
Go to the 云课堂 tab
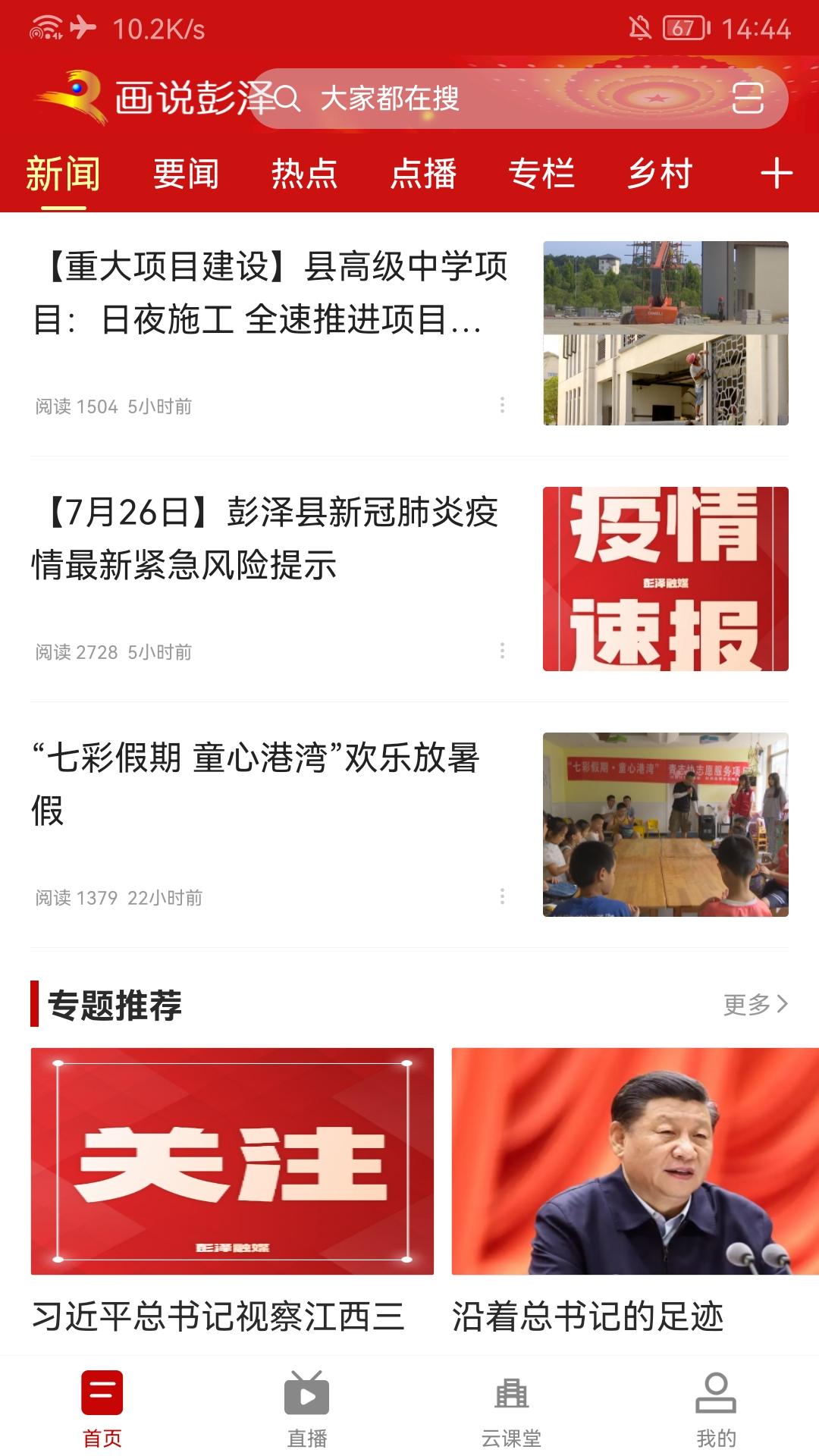pyautogui.click(x=512, y=1409)
